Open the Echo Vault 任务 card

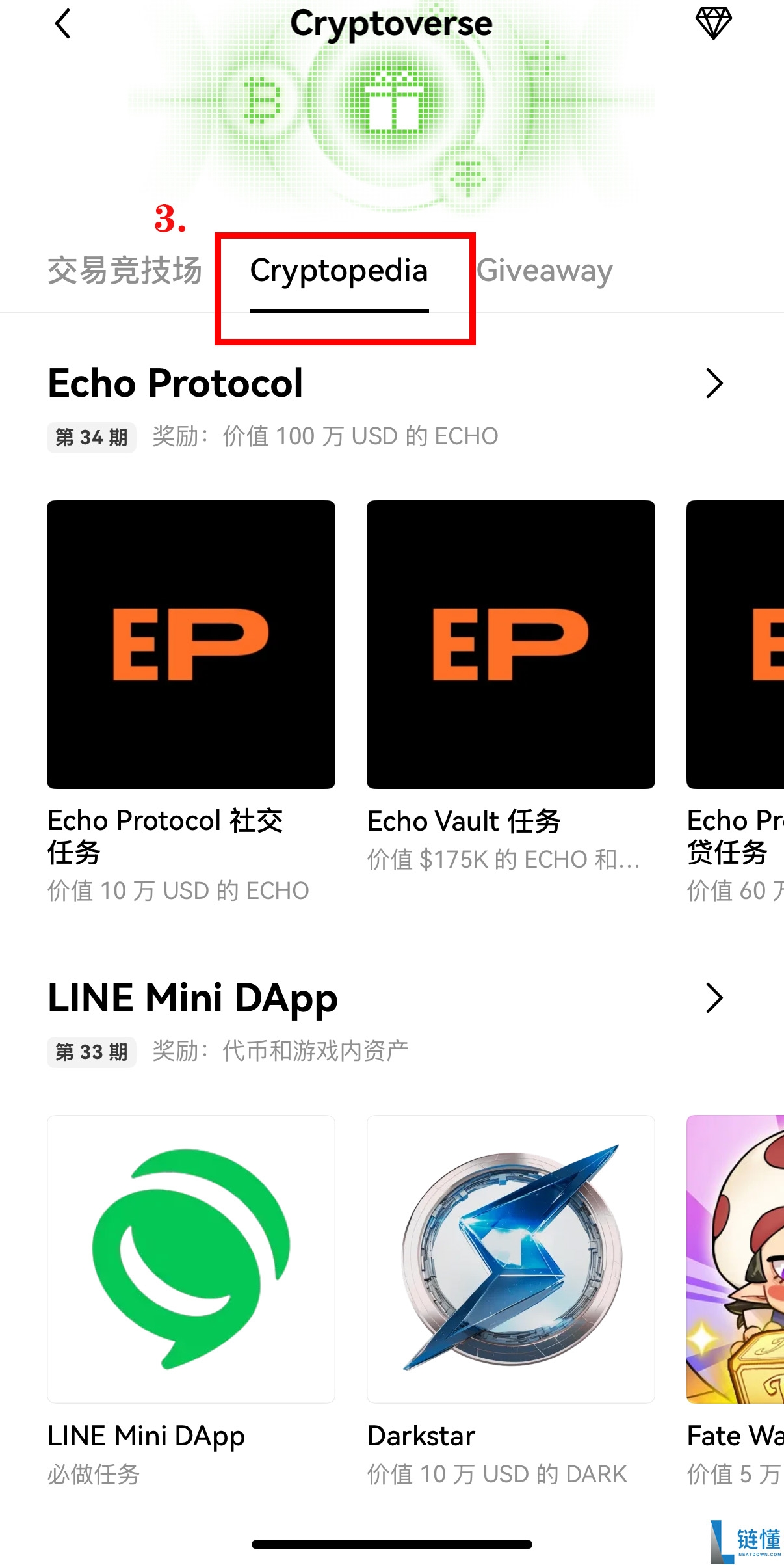(510, 644)
